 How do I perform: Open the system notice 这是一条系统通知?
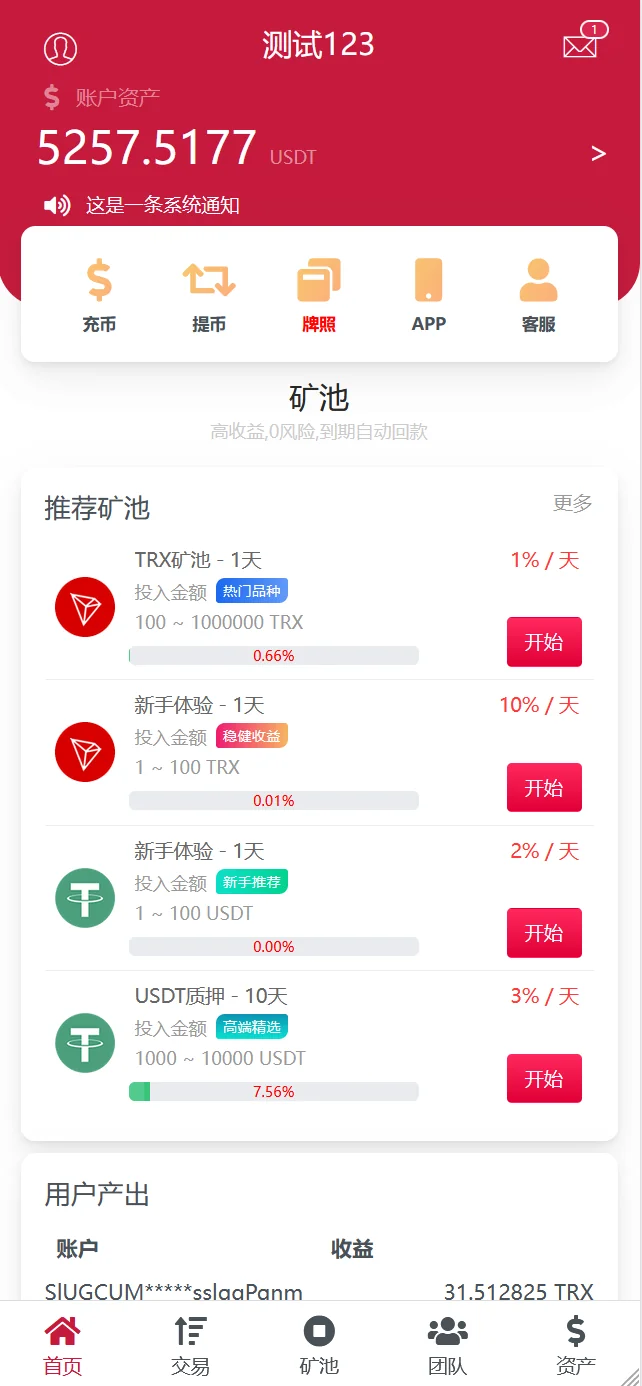click(162, 206)
